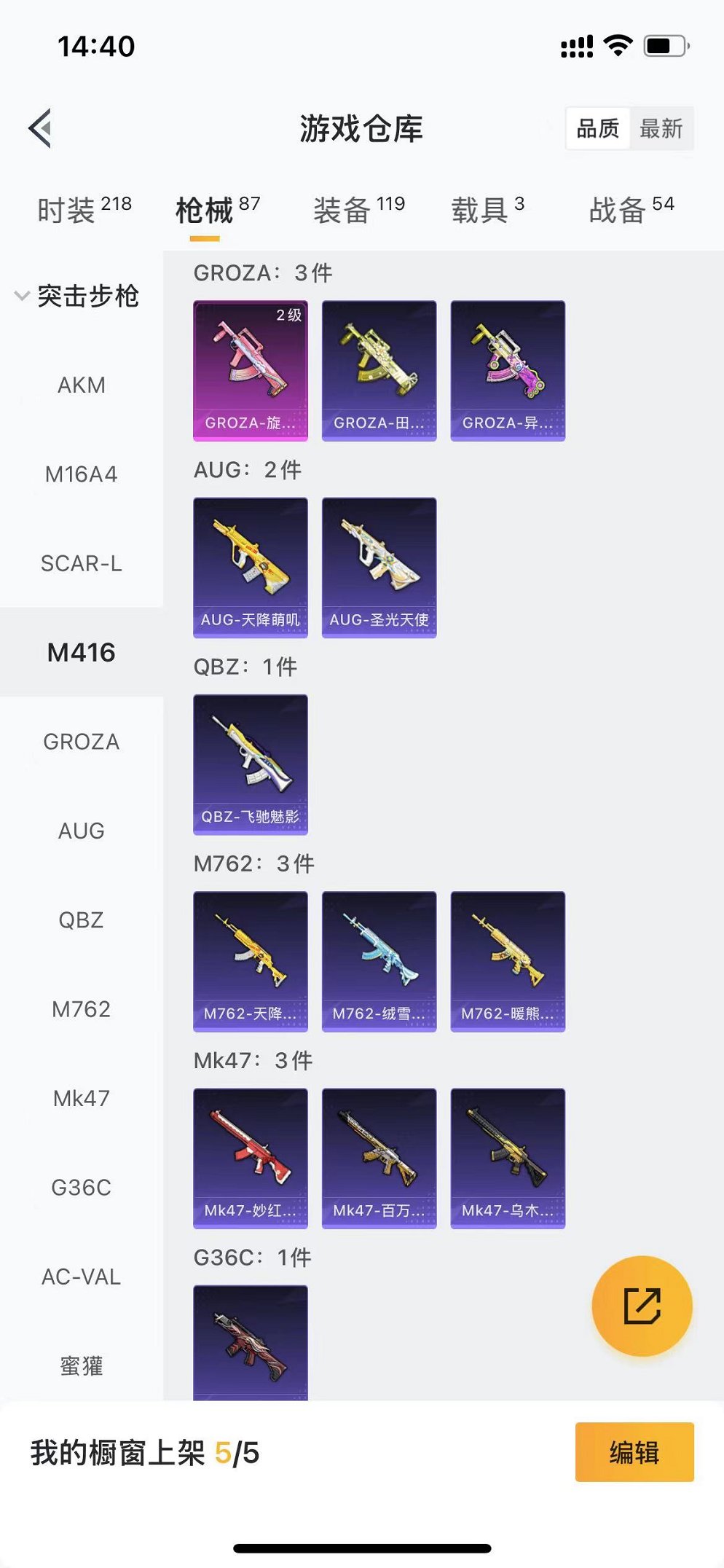View the M762-绒雪 skin
The height and width of the screenshot is (1568, 724).
click(x=379, y=960)
